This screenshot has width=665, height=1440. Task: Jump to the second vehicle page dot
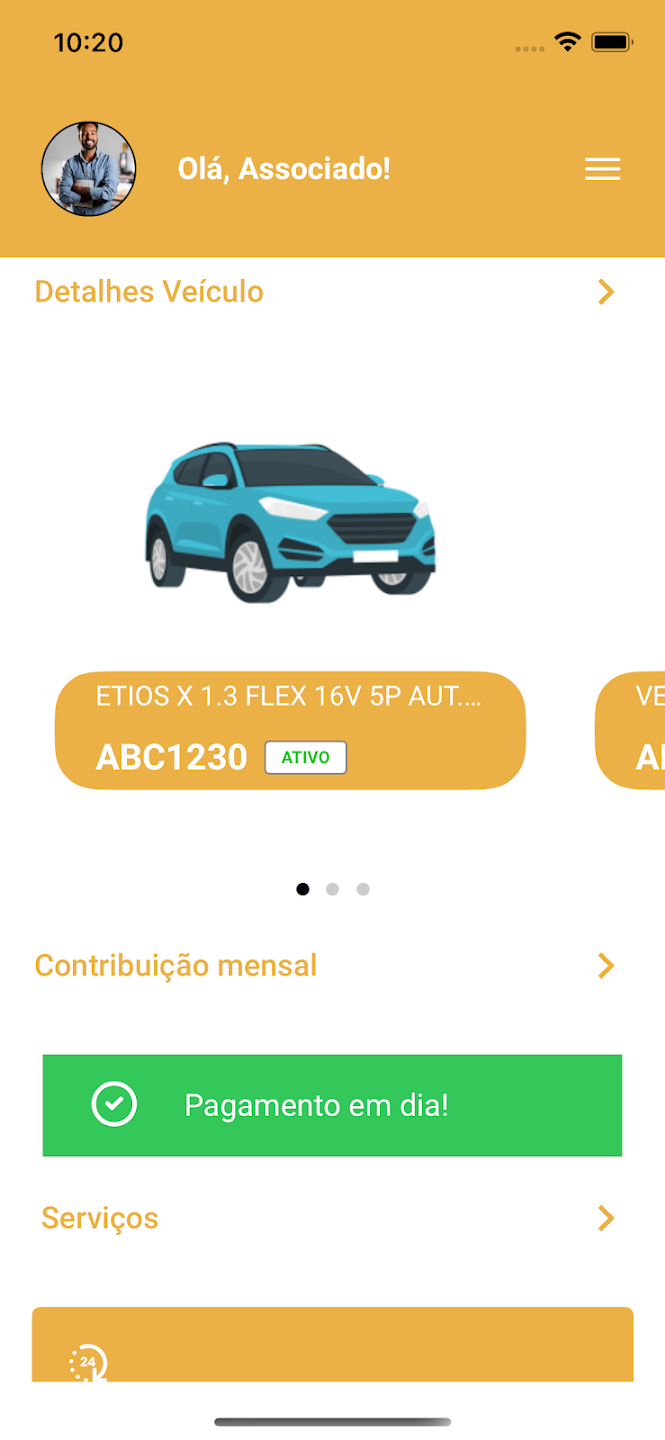333,889
